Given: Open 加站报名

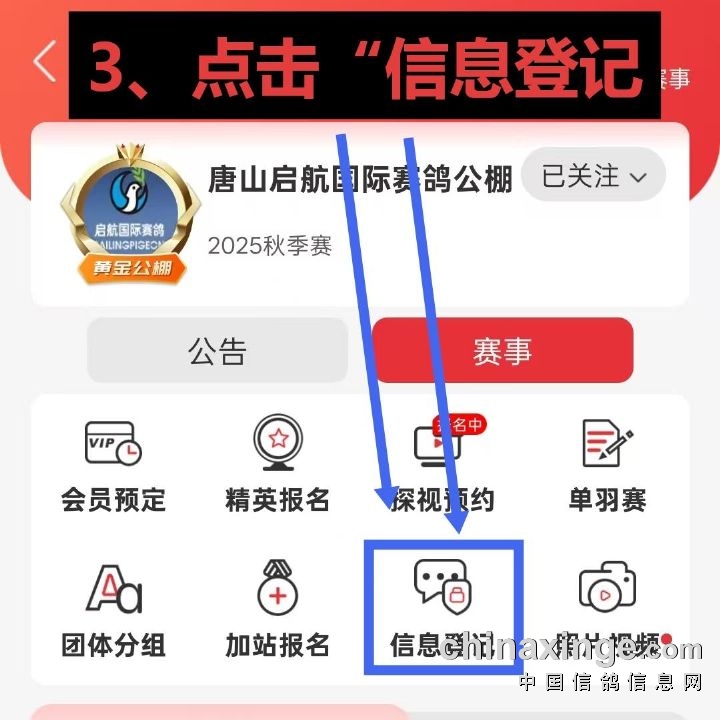Looking at the screenshot, I should 277,608.
